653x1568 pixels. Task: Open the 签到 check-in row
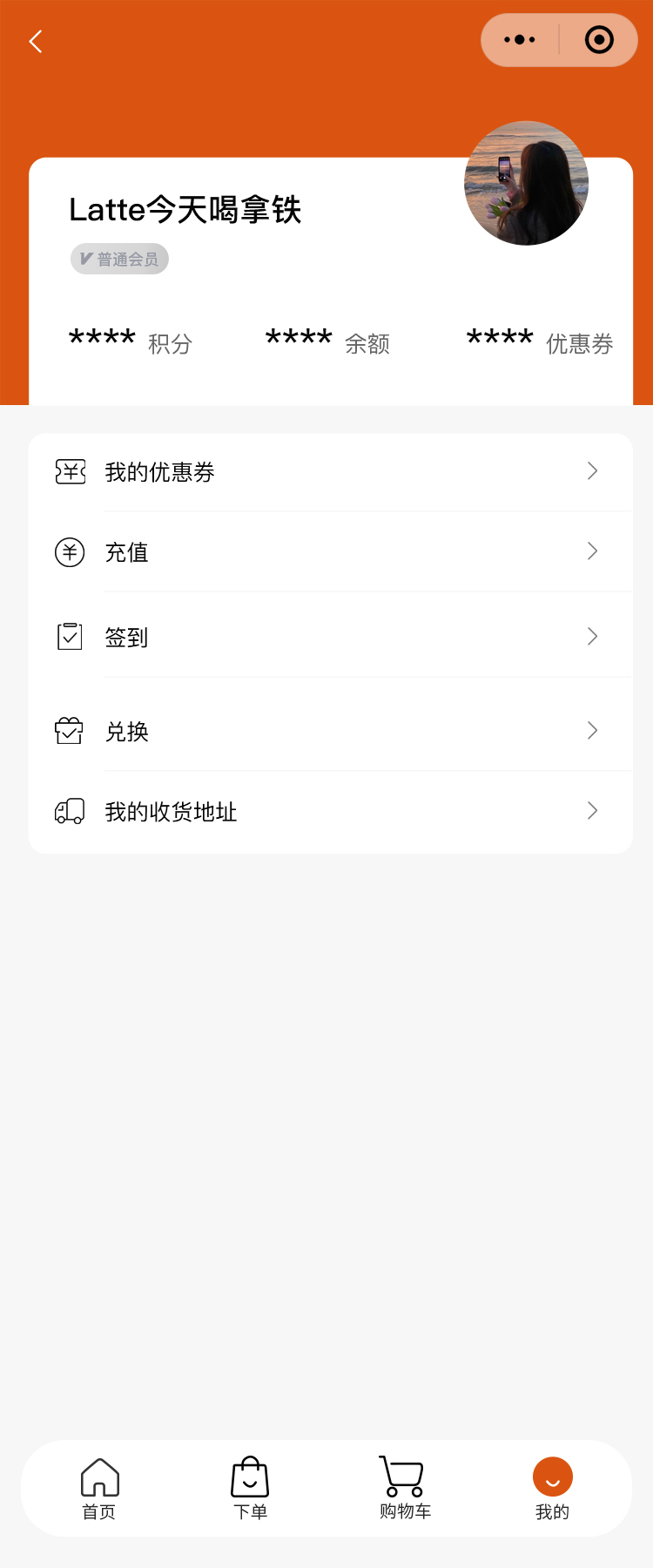coord(330,637)
